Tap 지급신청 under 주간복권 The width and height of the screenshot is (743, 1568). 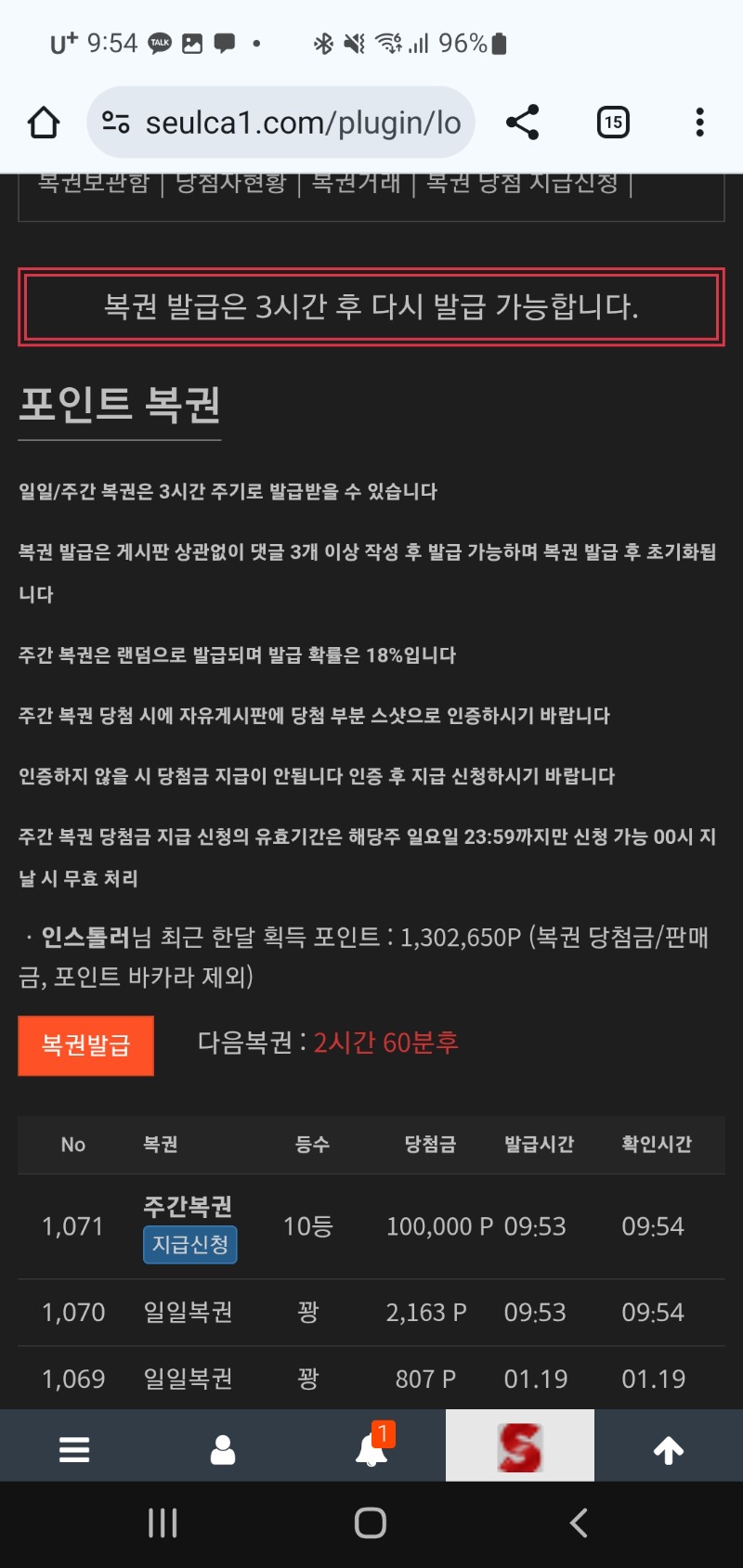190,1245
